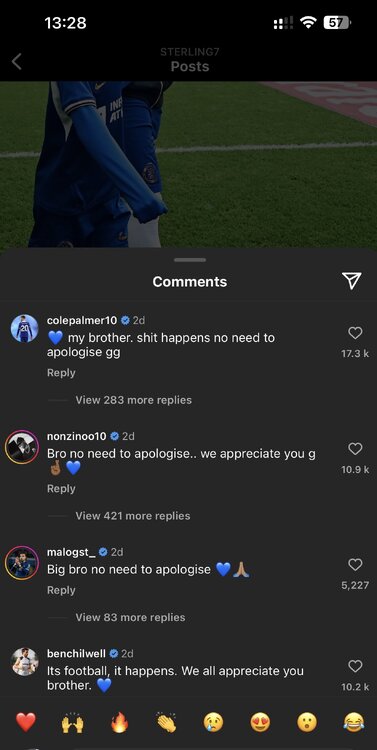Viewport: 377px width, 750px height.
Task: Insert the laughing-crying emoji
Action: pyautogui.click(x=354, y=722)
